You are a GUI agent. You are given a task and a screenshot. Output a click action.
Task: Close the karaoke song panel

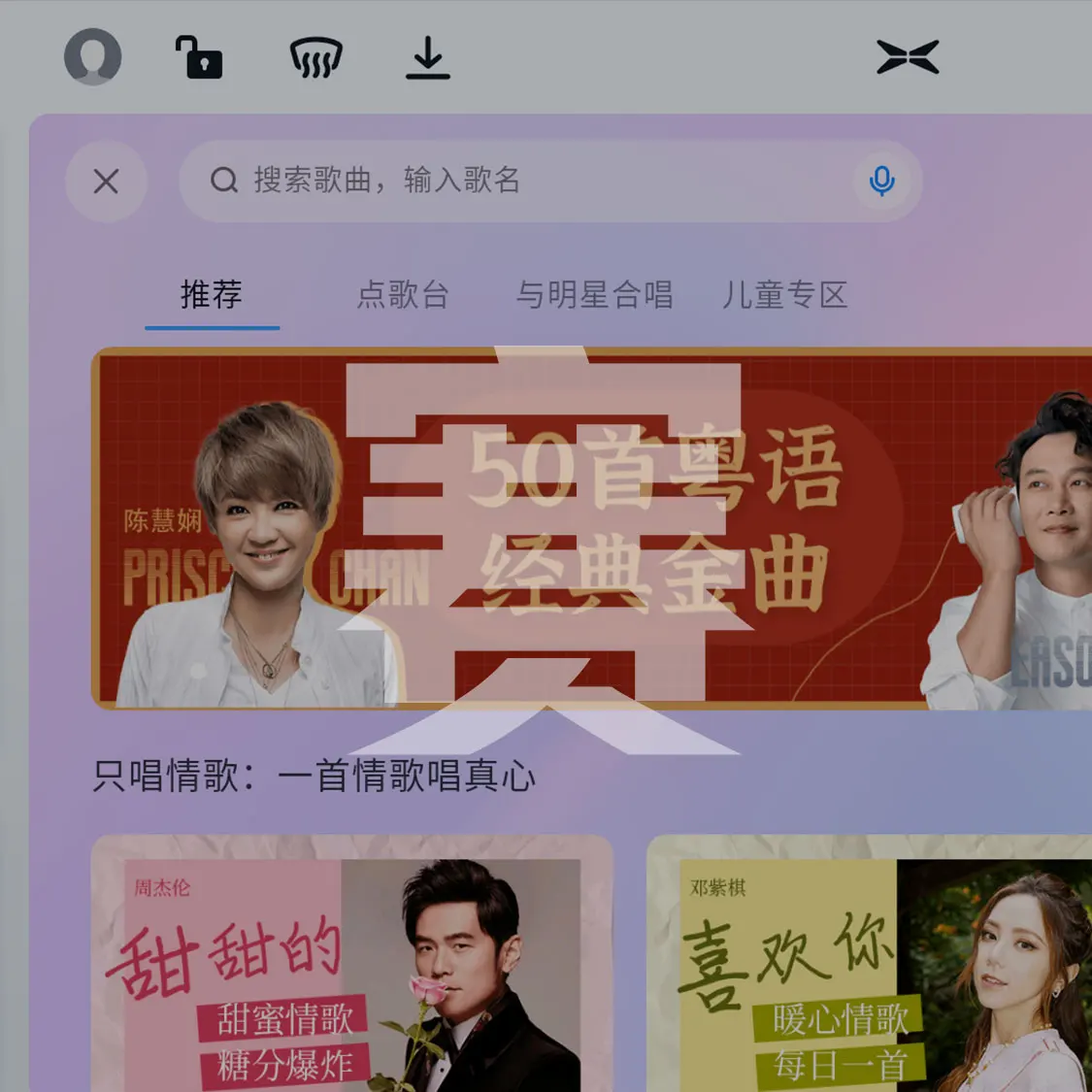[x=106, y=181]
